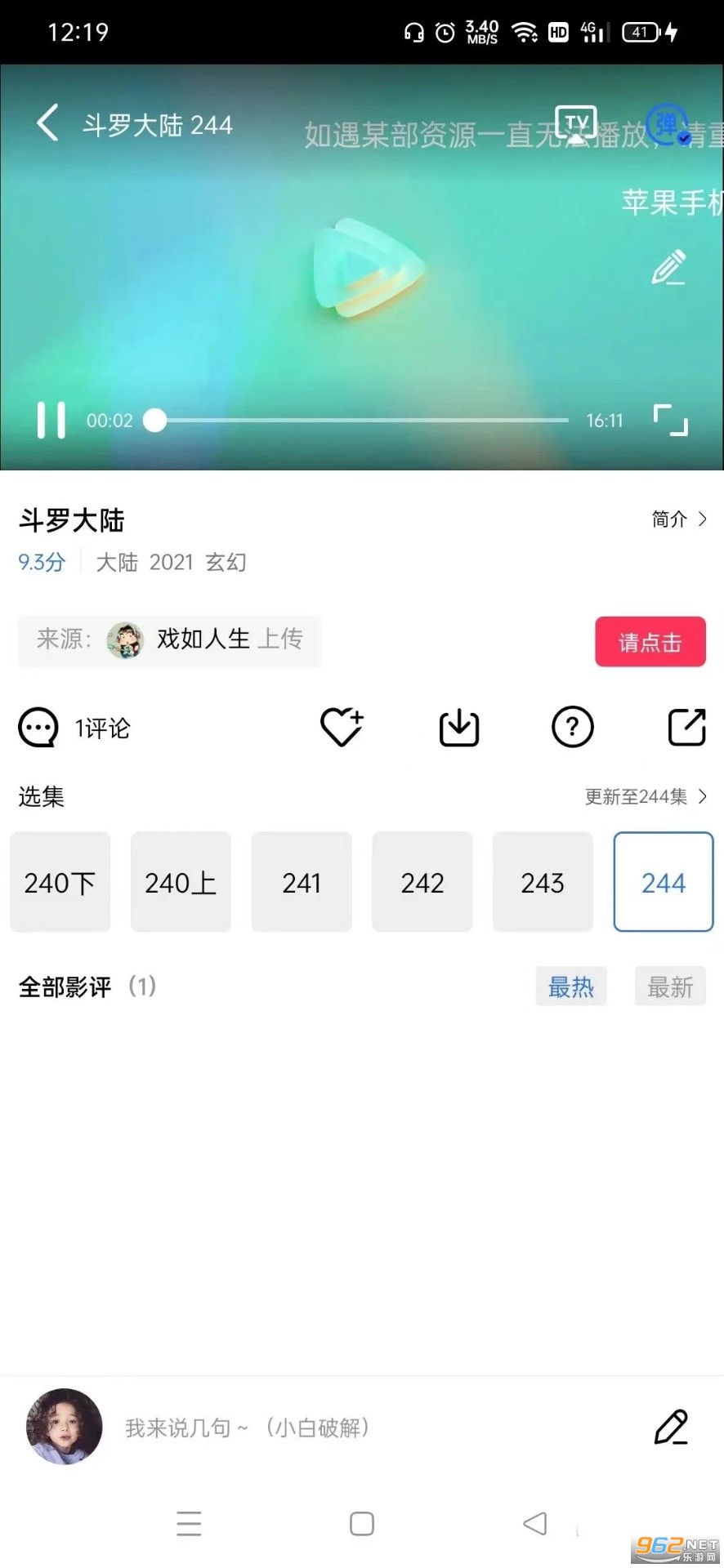Pause the video playback

point(51,421)
